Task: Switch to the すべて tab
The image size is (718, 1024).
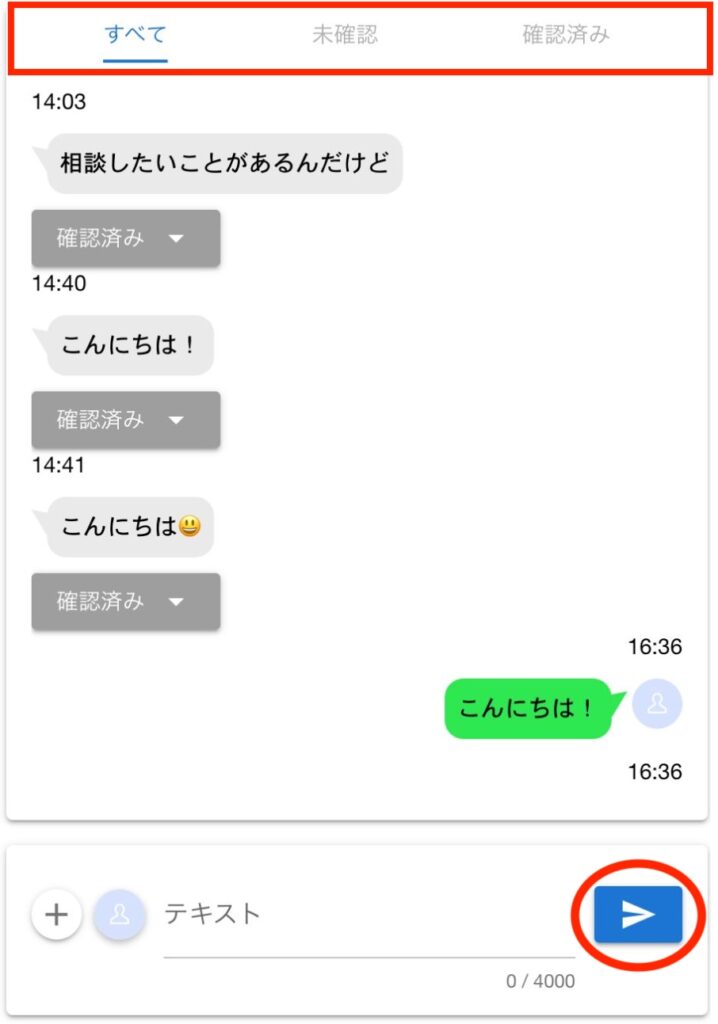Action: tap(135, 36)
